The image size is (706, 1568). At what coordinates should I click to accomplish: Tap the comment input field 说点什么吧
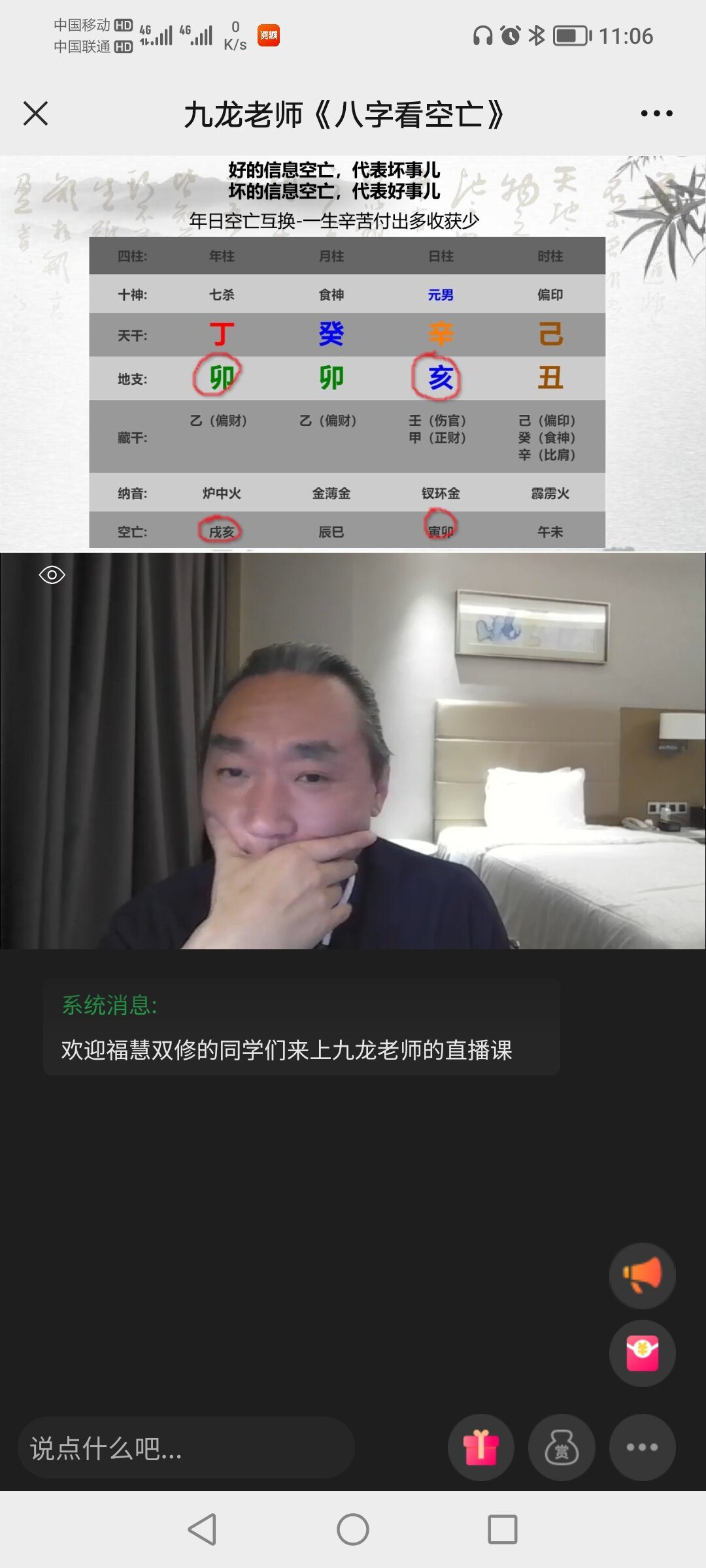click(x=186, y=1448)
